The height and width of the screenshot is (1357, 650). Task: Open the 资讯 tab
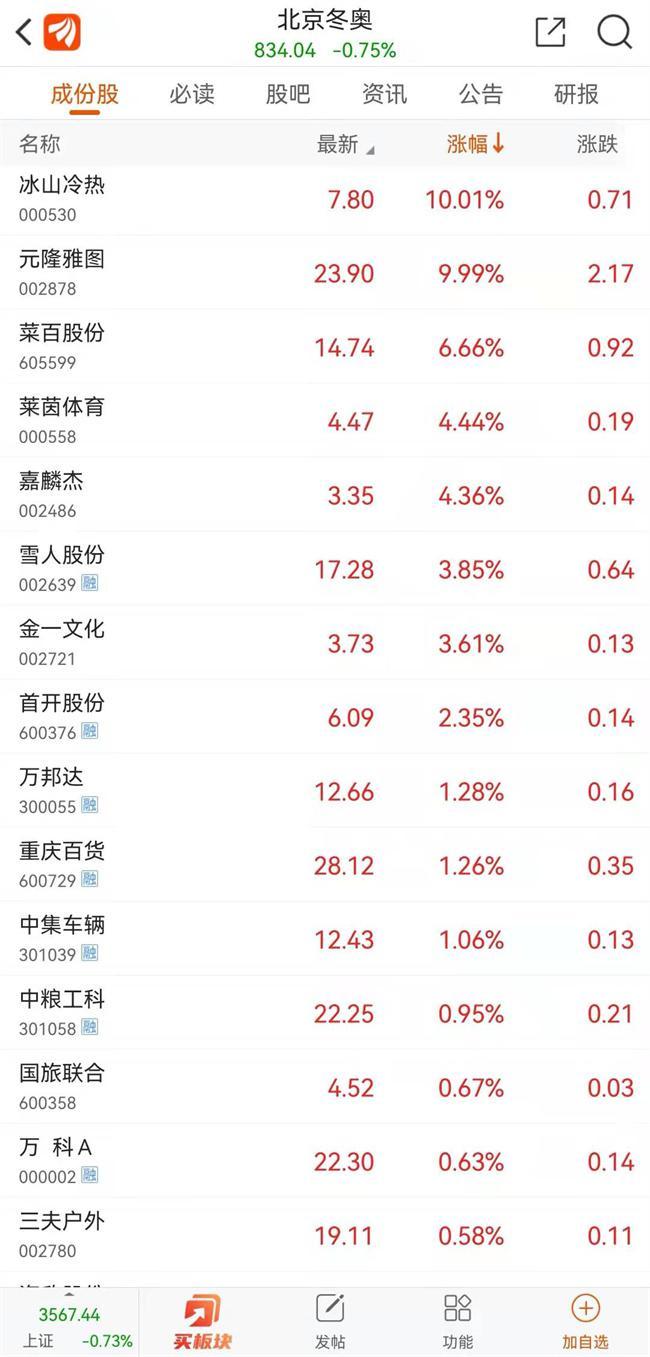click(x=384, y=94)
